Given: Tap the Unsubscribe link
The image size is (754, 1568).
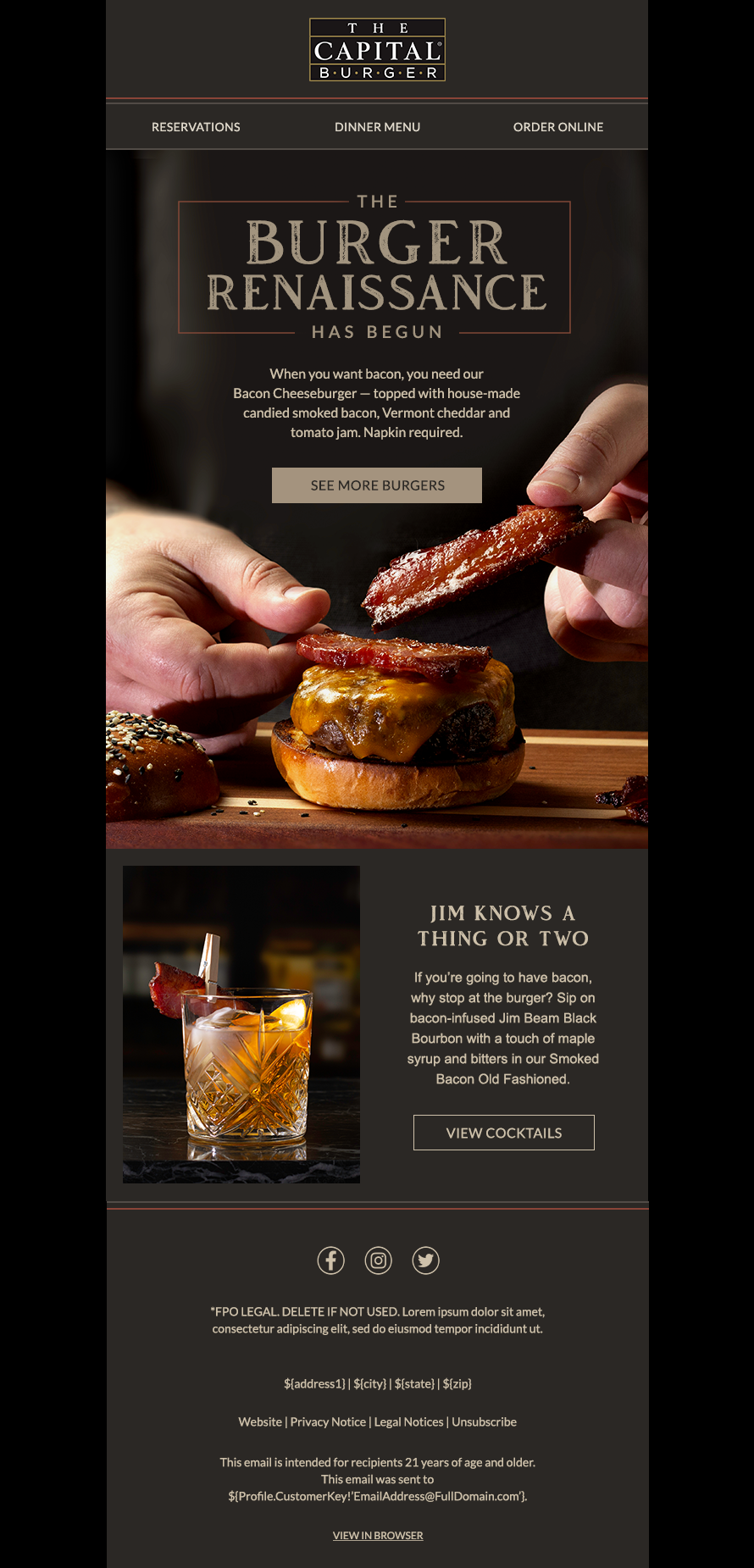Looking at the screenshot, I should pos(484,1421).
